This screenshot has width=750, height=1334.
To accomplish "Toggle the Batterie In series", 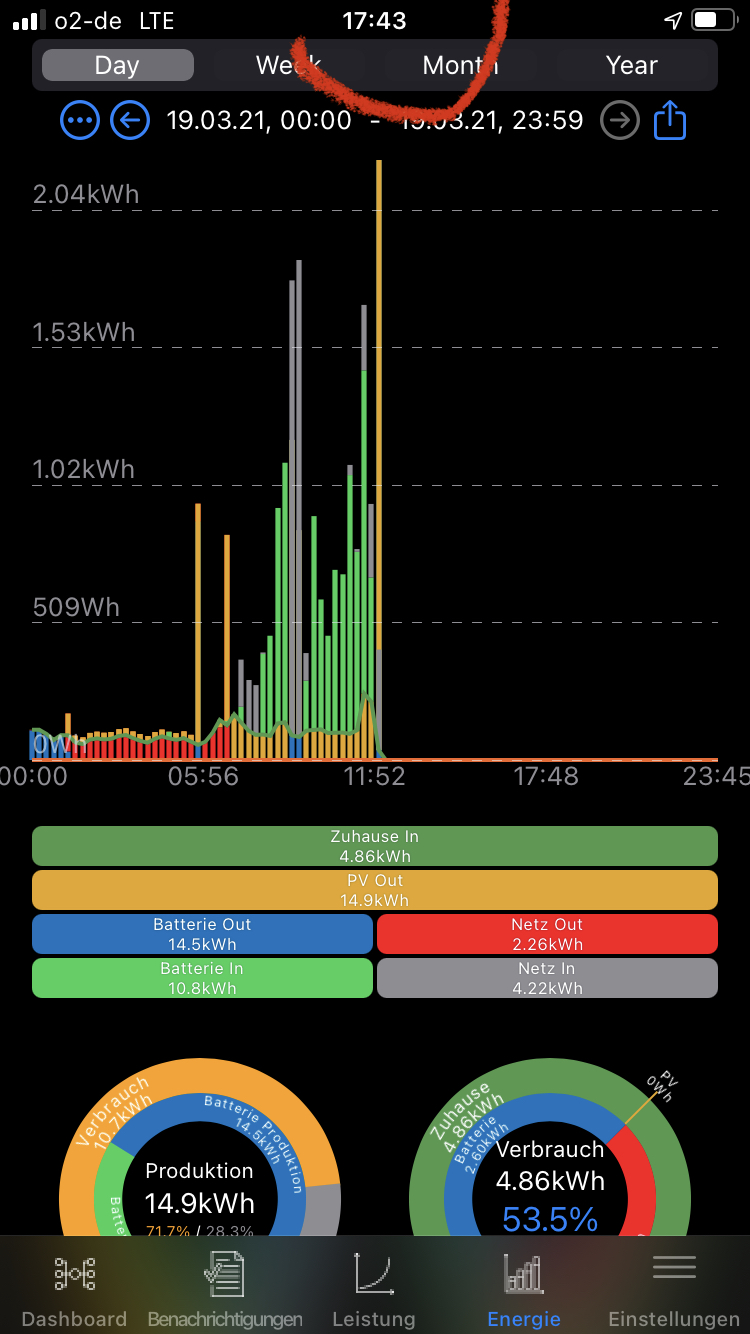I will [x=203, y=978].
